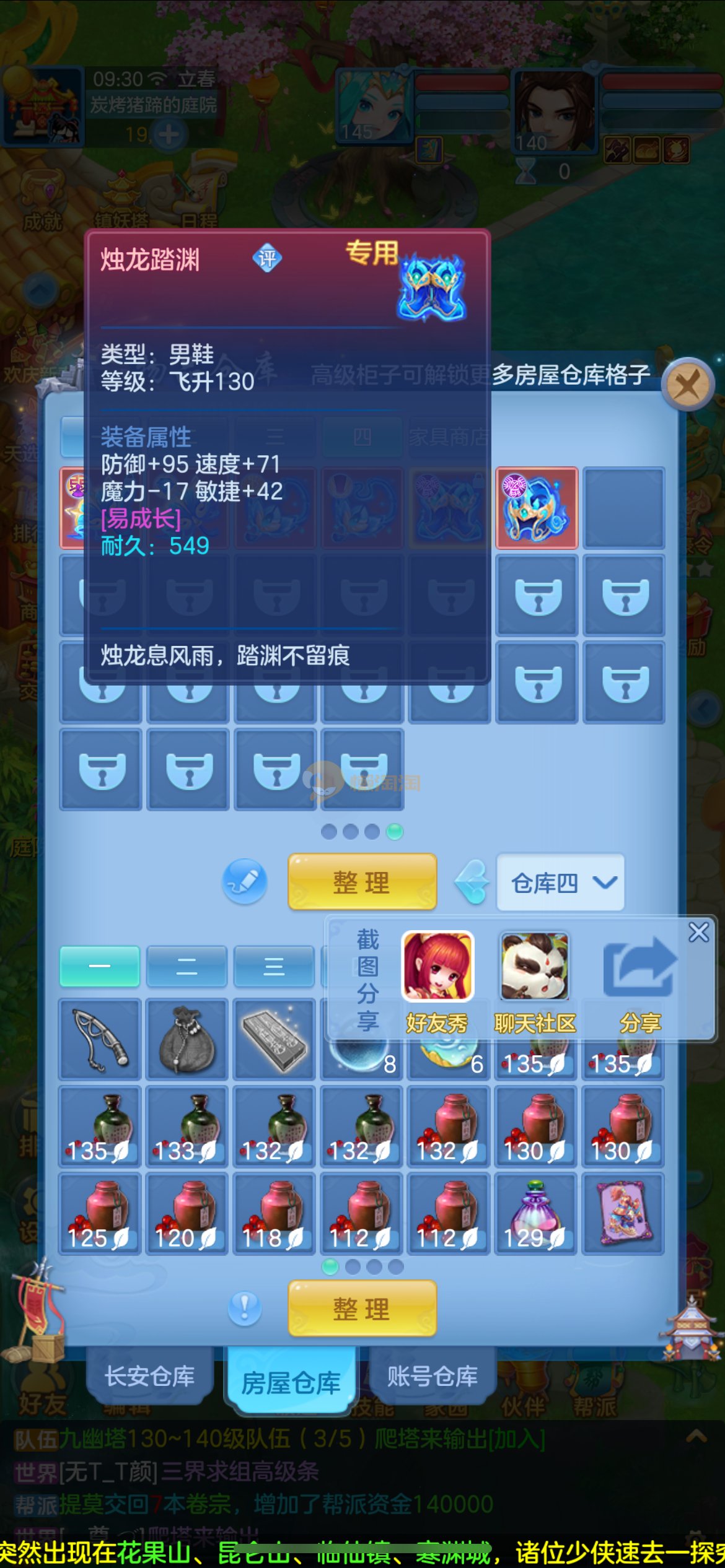Tap the 分享 share arrow icon

click(639, 968)
